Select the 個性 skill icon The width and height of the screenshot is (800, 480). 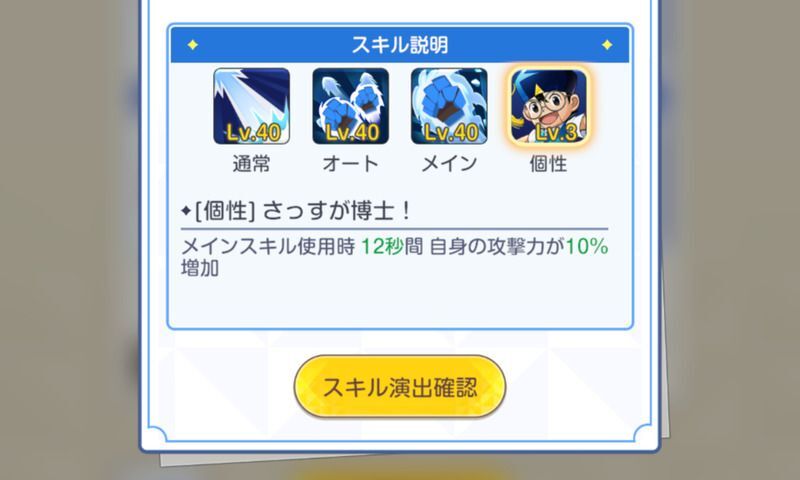coord(548,106)
